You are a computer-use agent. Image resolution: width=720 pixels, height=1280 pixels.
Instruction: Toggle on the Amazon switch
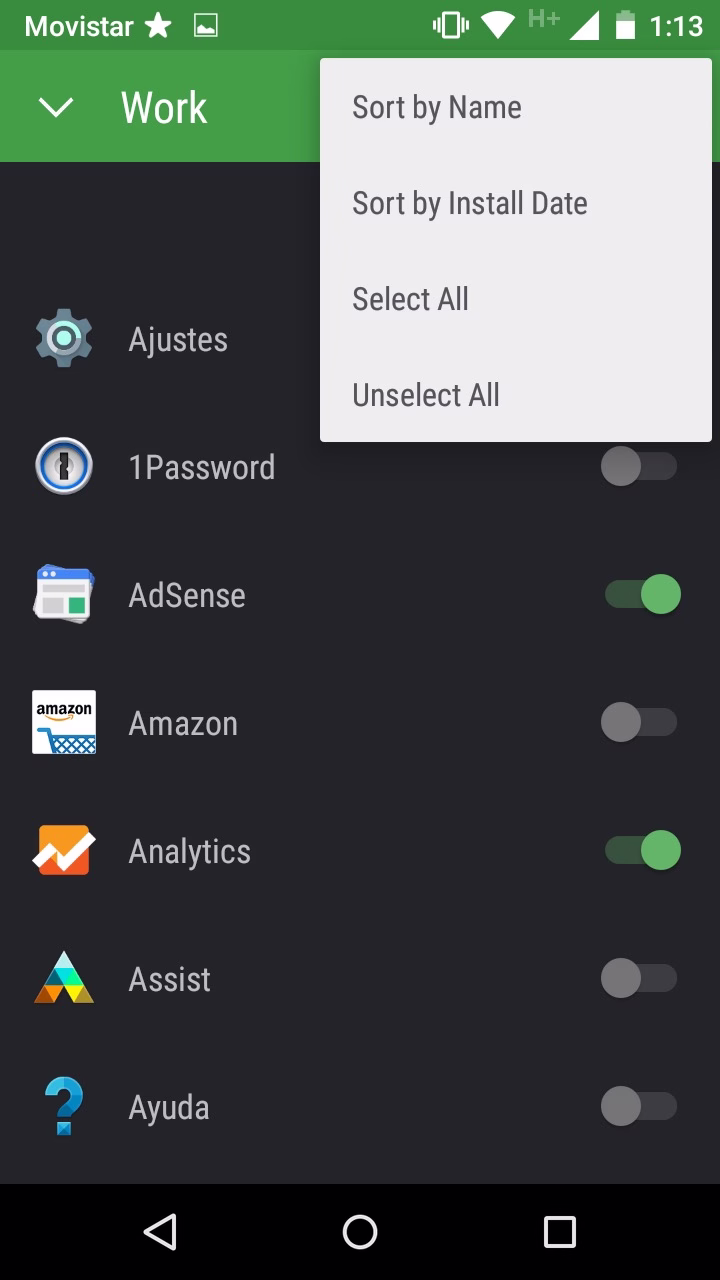point(640,723)
